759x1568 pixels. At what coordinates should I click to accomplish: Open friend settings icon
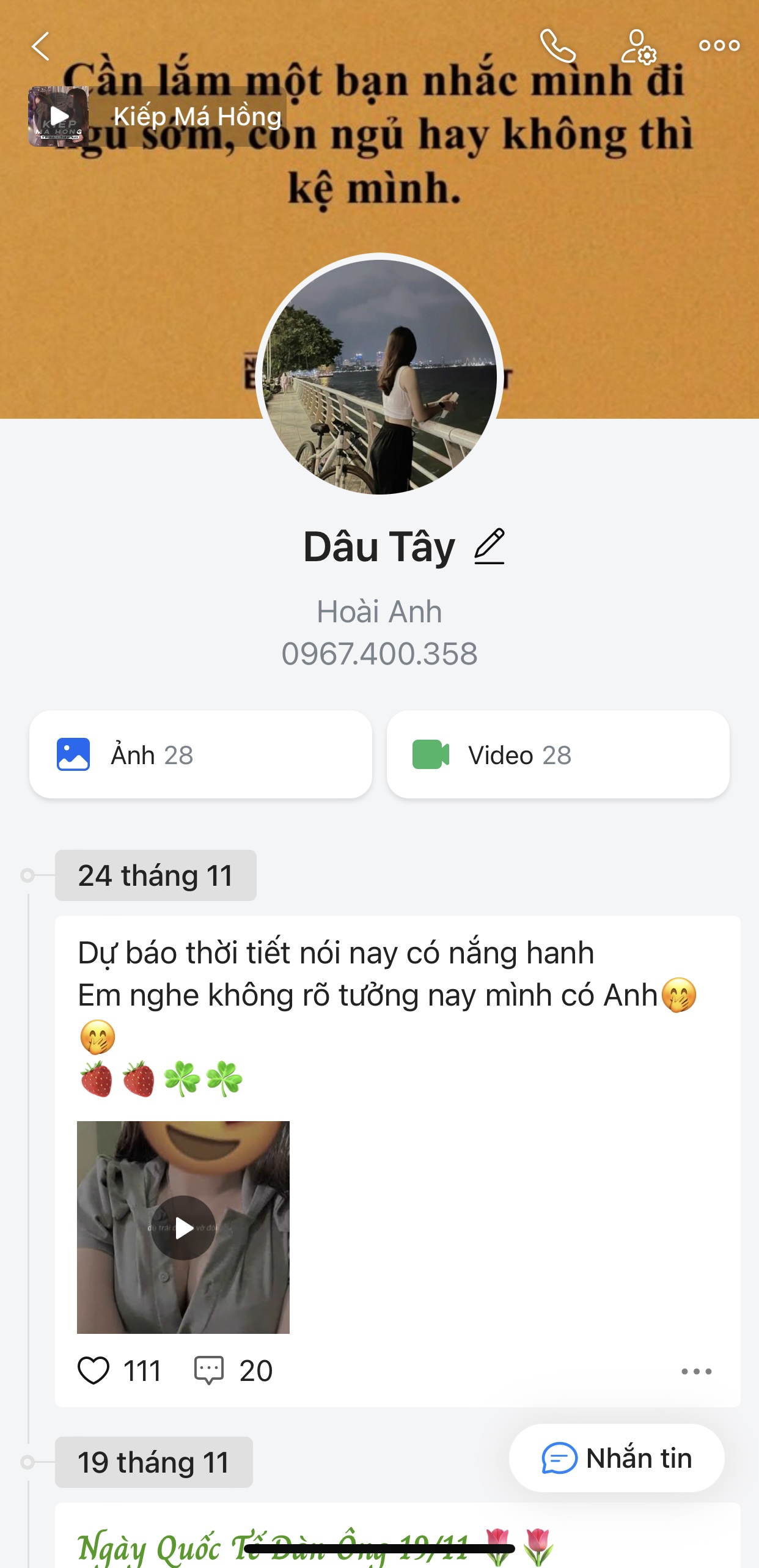[x=638, y=46]
